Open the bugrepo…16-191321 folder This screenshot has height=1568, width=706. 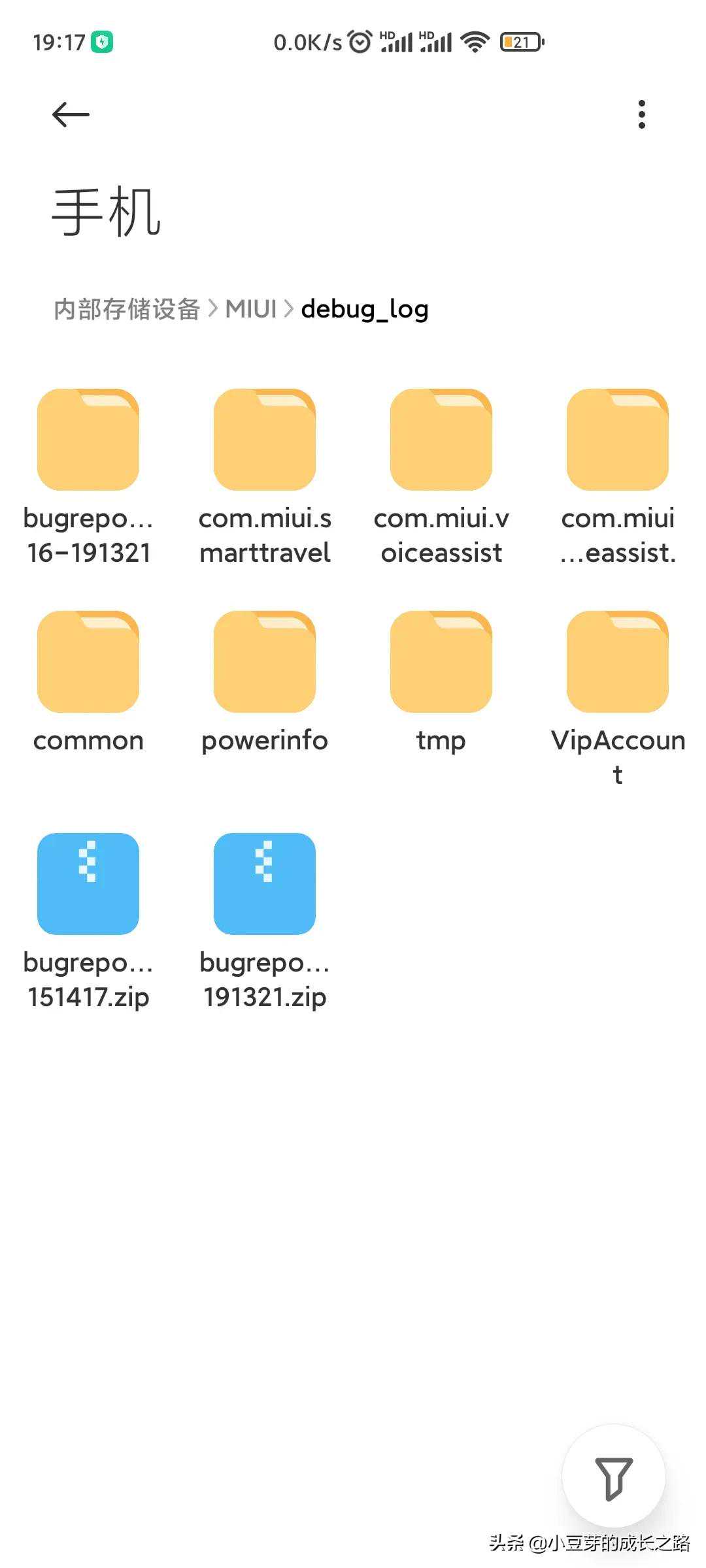[88, 440]
